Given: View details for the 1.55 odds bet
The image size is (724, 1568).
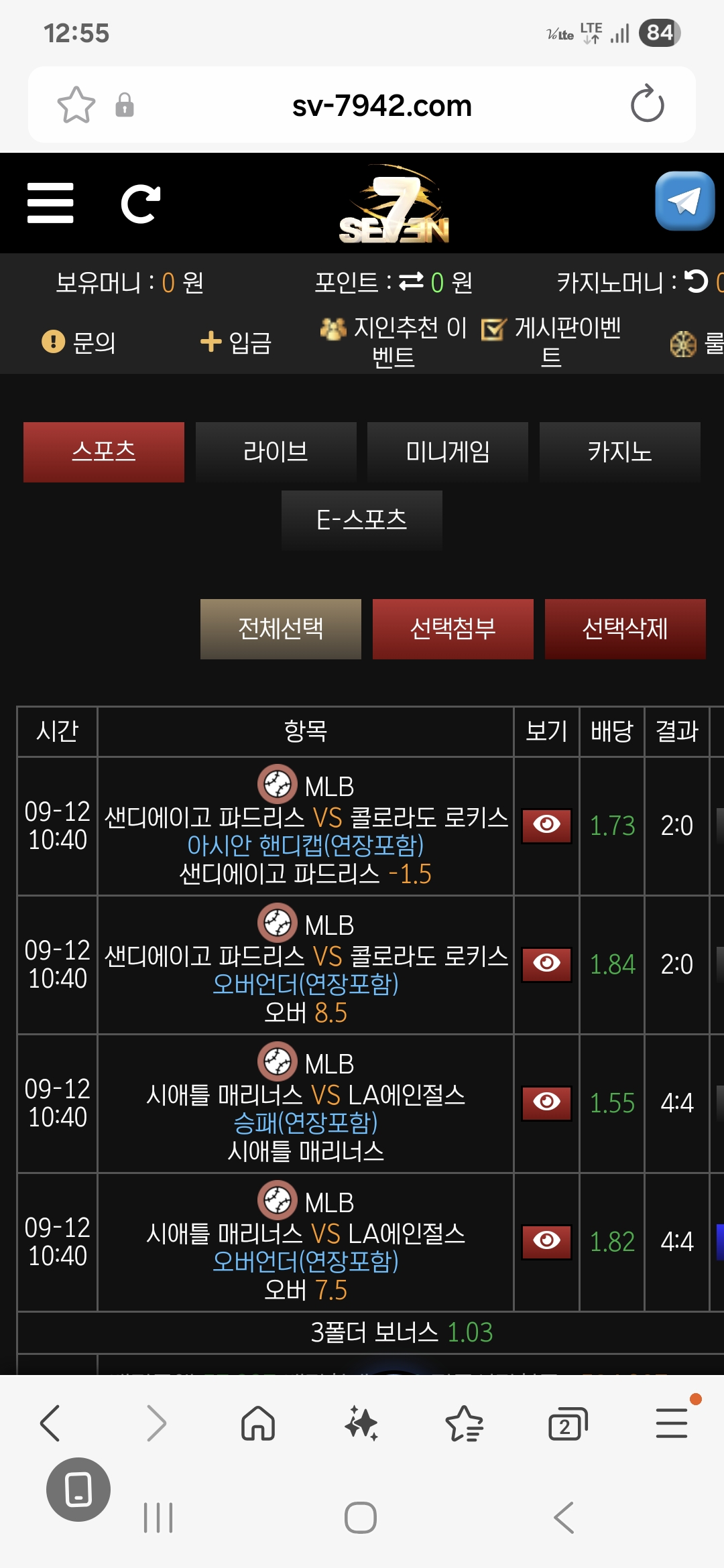Looking at the screenshot, I should click(x=546, y=1103).
